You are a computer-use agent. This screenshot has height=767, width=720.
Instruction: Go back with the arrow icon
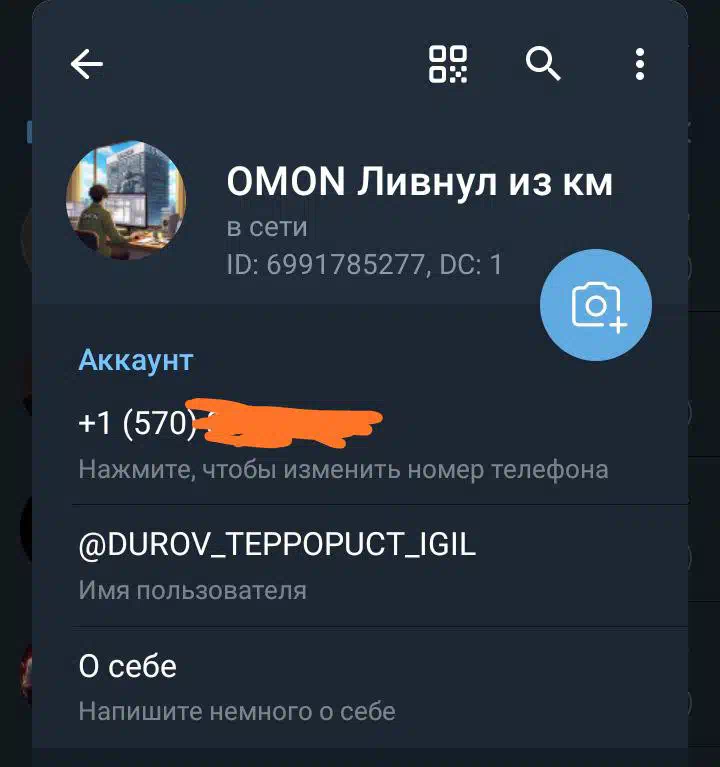87,65
